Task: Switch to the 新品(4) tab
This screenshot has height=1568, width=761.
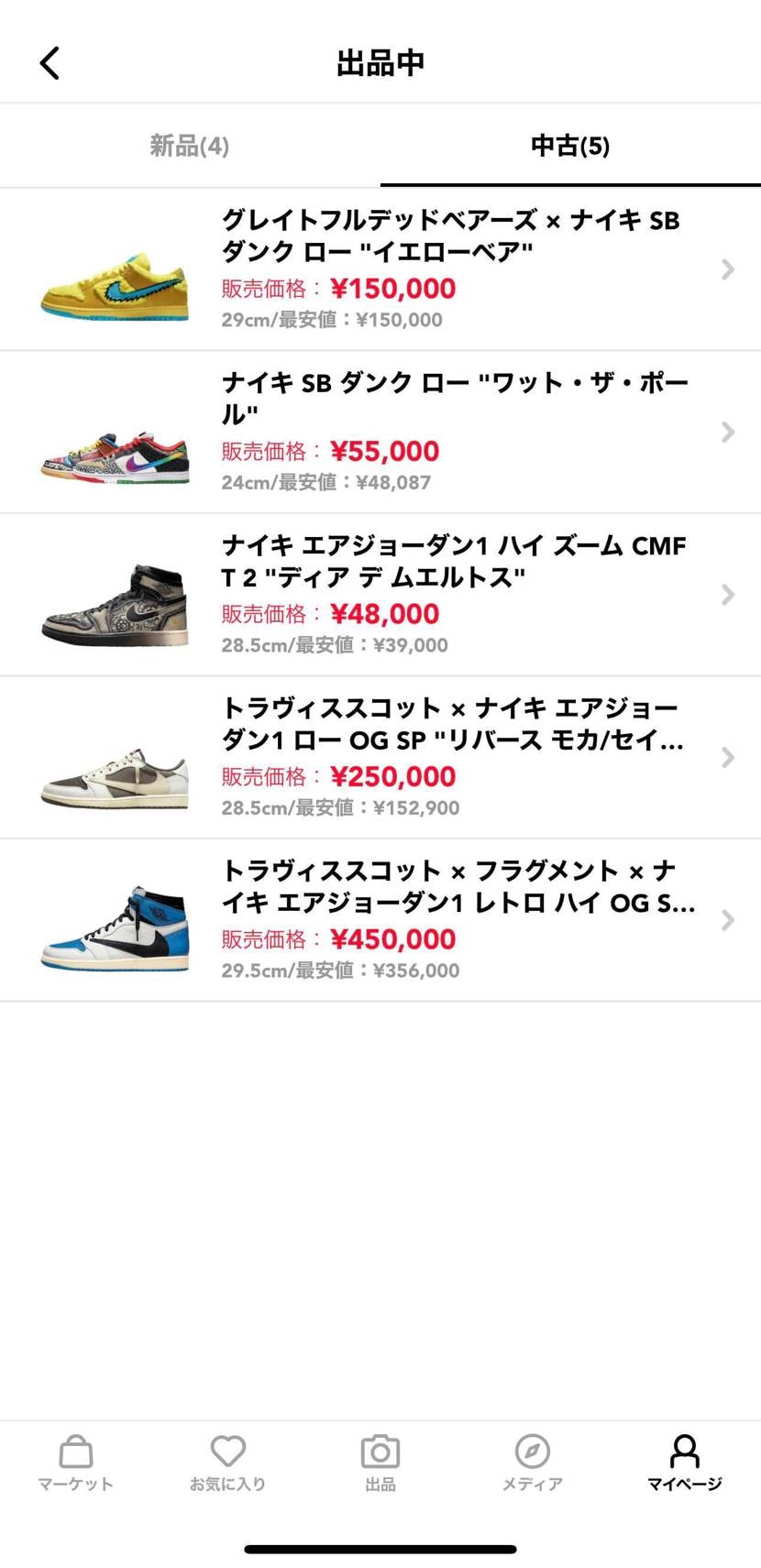Action: point(190,146)
